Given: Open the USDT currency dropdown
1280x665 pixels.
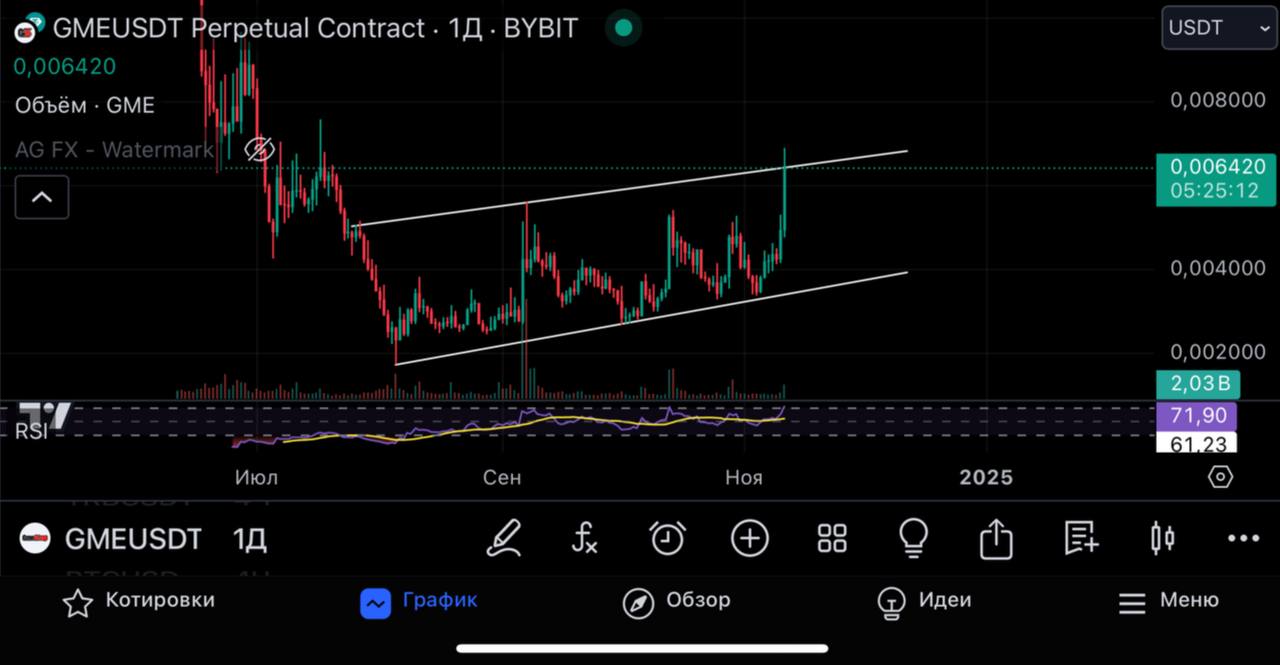Looking at the screenshot, I should pyautogui.click(x=1218, y=28).
